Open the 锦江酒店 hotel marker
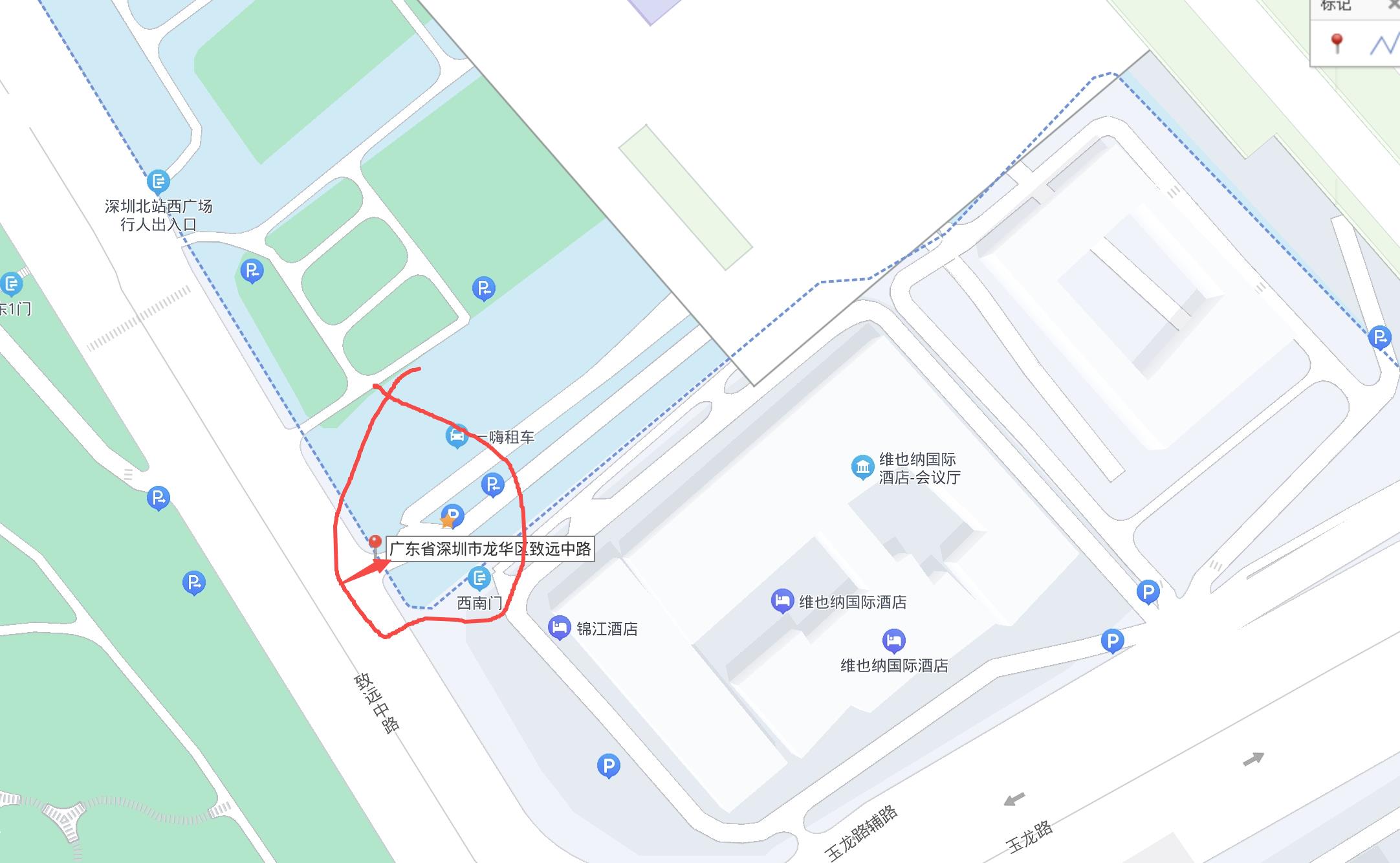The height and width of the screenshot is (863, 1400). click(x=559, y=628)
